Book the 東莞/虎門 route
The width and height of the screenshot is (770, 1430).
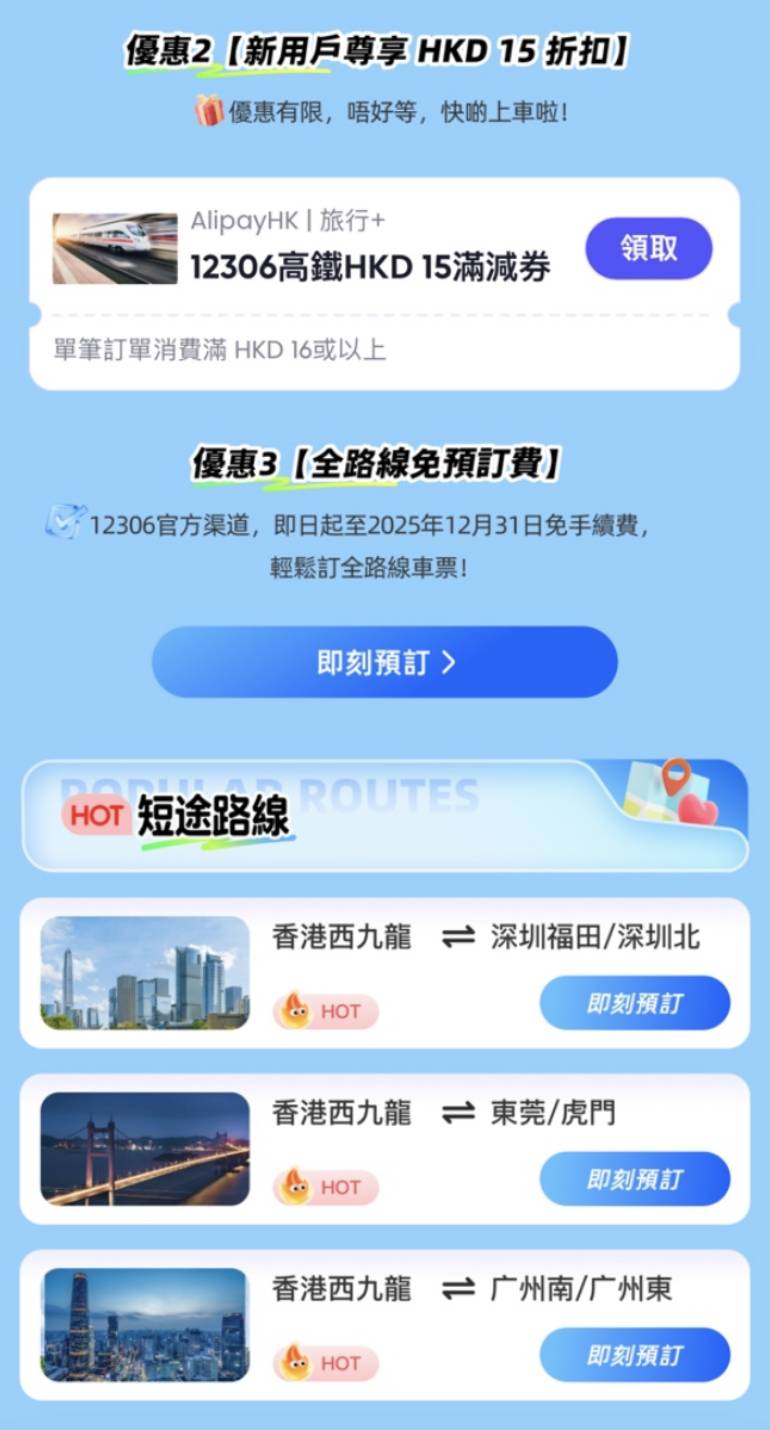[x=635, y=1179]
